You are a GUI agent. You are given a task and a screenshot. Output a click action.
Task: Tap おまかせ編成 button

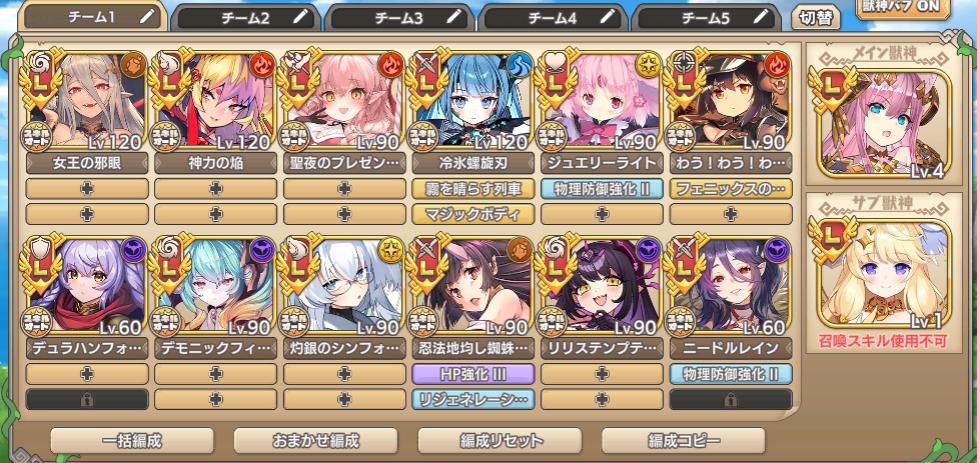coord(315,440)
